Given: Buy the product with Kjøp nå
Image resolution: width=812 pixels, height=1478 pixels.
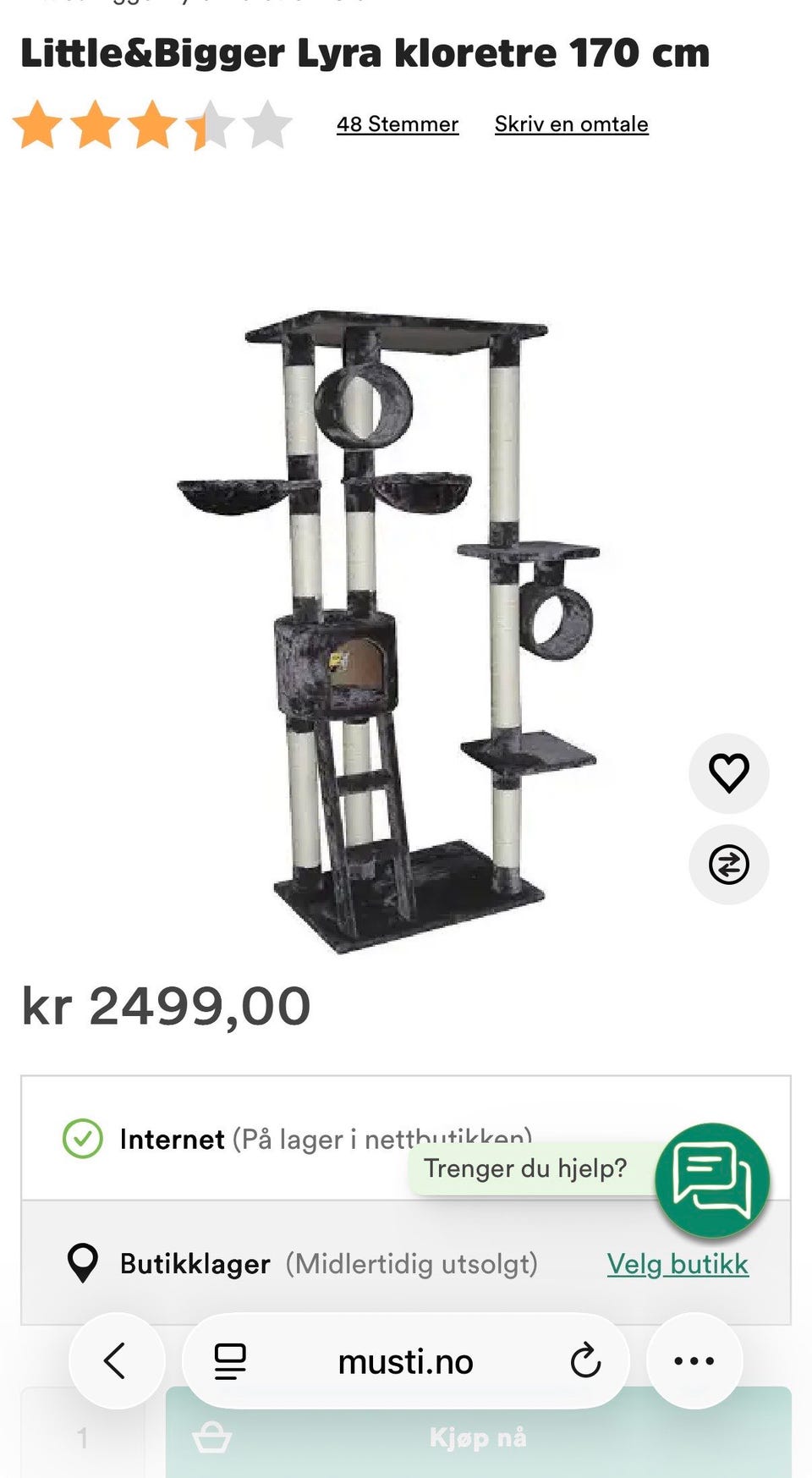Looking at the screenshot, I should 479,1437.
